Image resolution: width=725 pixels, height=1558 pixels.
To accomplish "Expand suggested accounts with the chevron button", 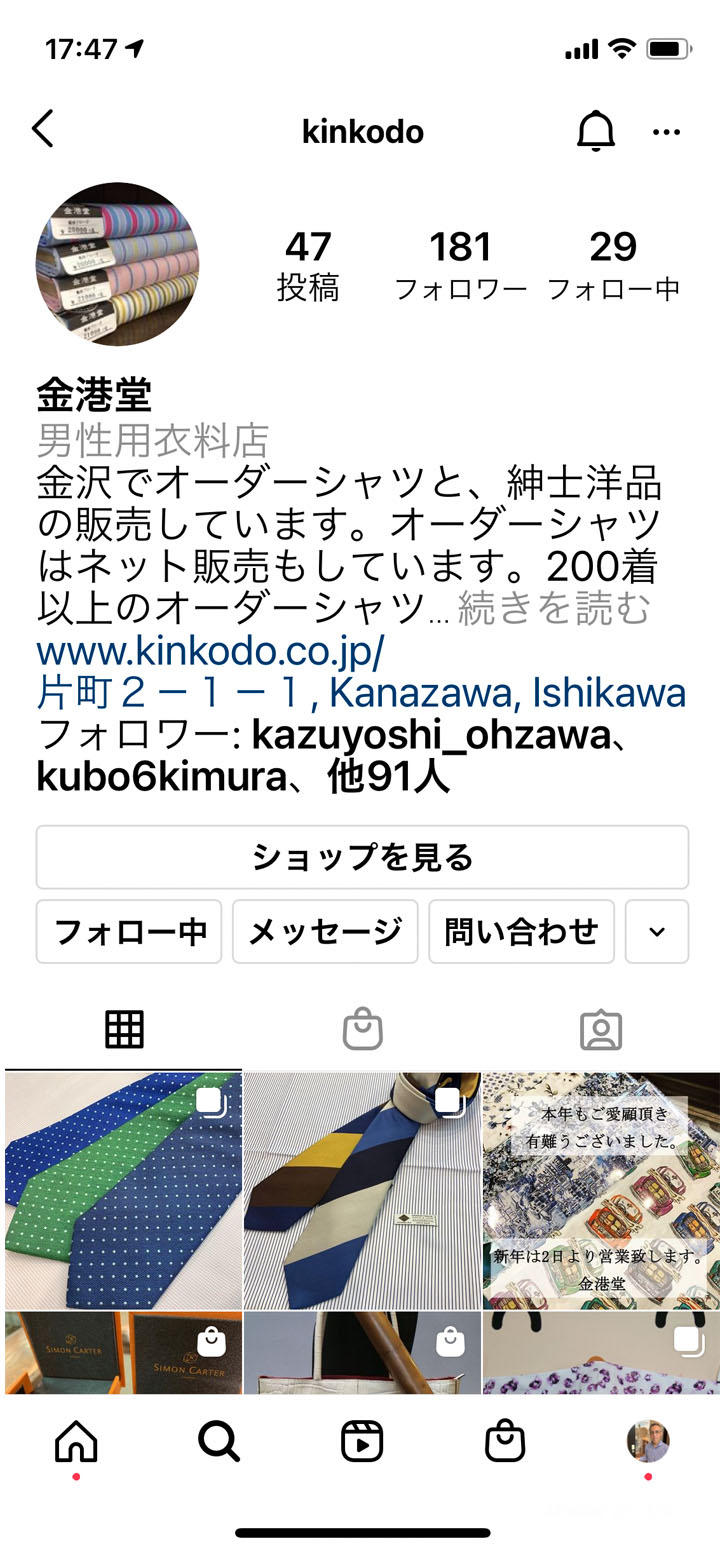I will 657,931.
